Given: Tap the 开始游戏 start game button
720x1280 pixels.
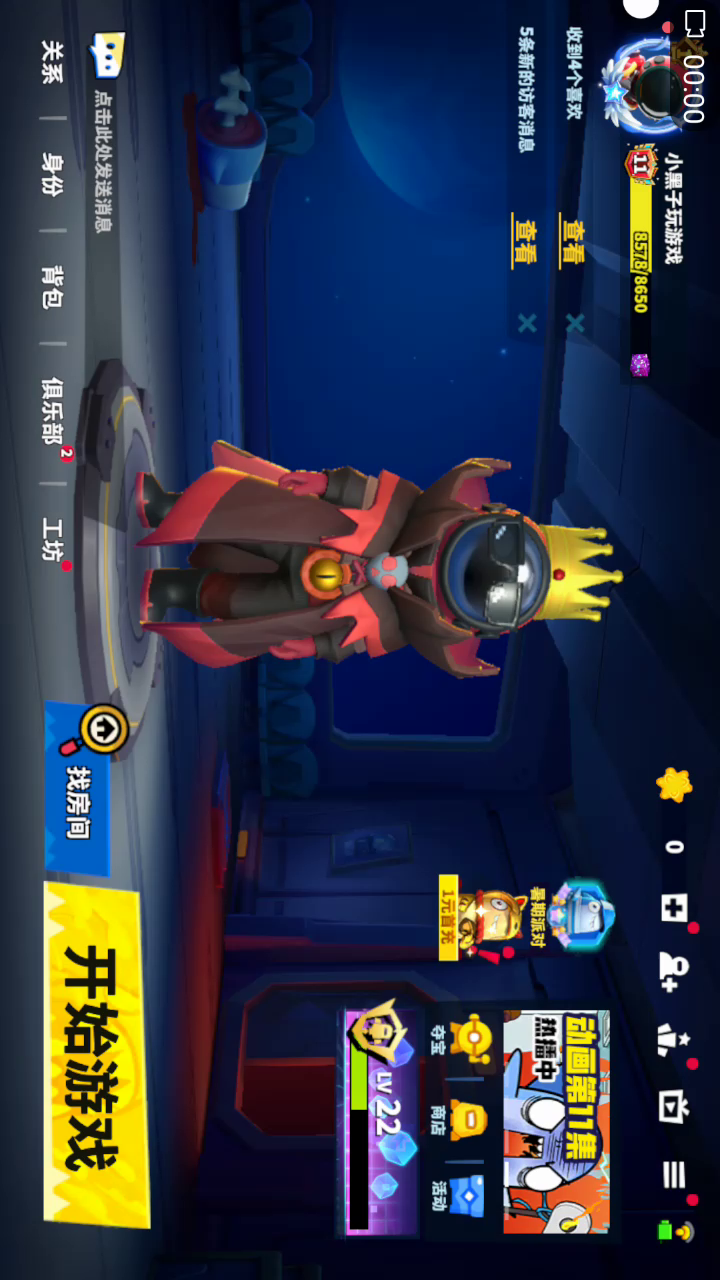Looking at the screenshot, I should tap(95, 1055).
